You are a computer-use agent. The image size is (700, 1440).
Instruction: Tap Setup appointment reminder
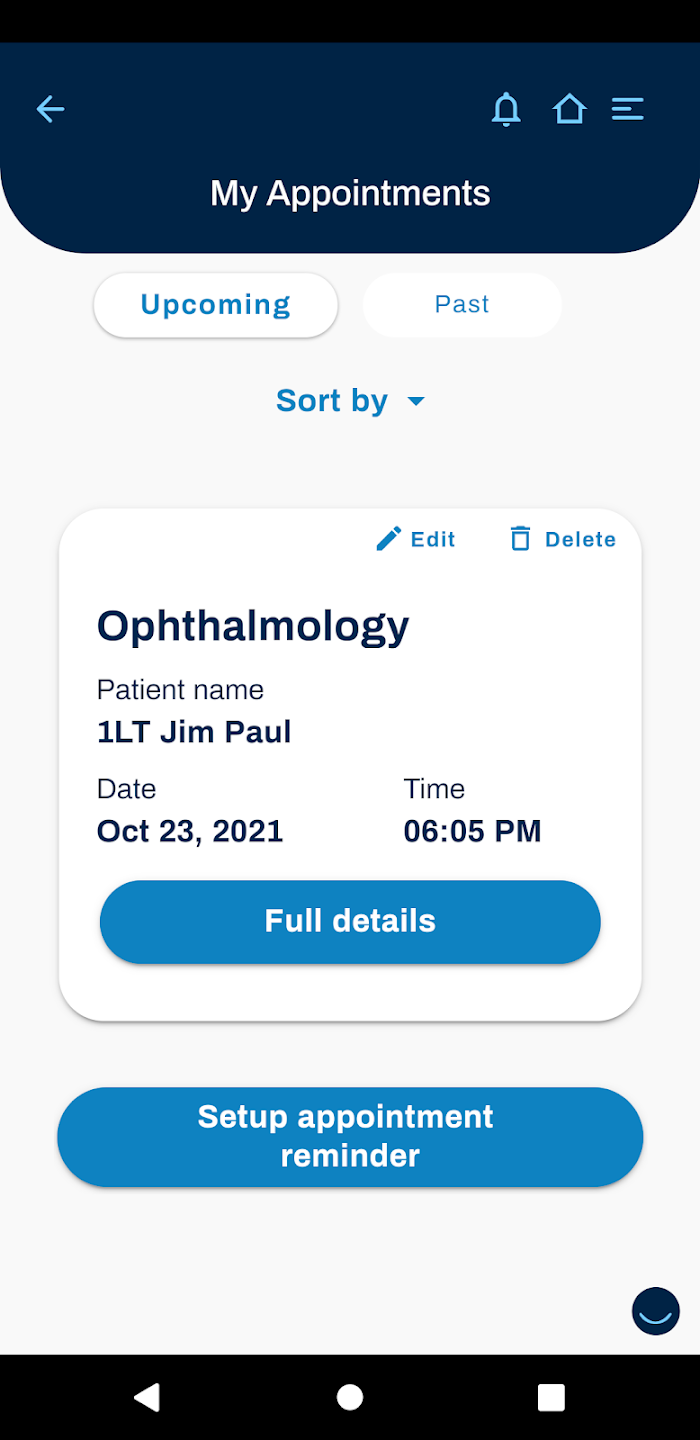click(x=350, y=1137)
